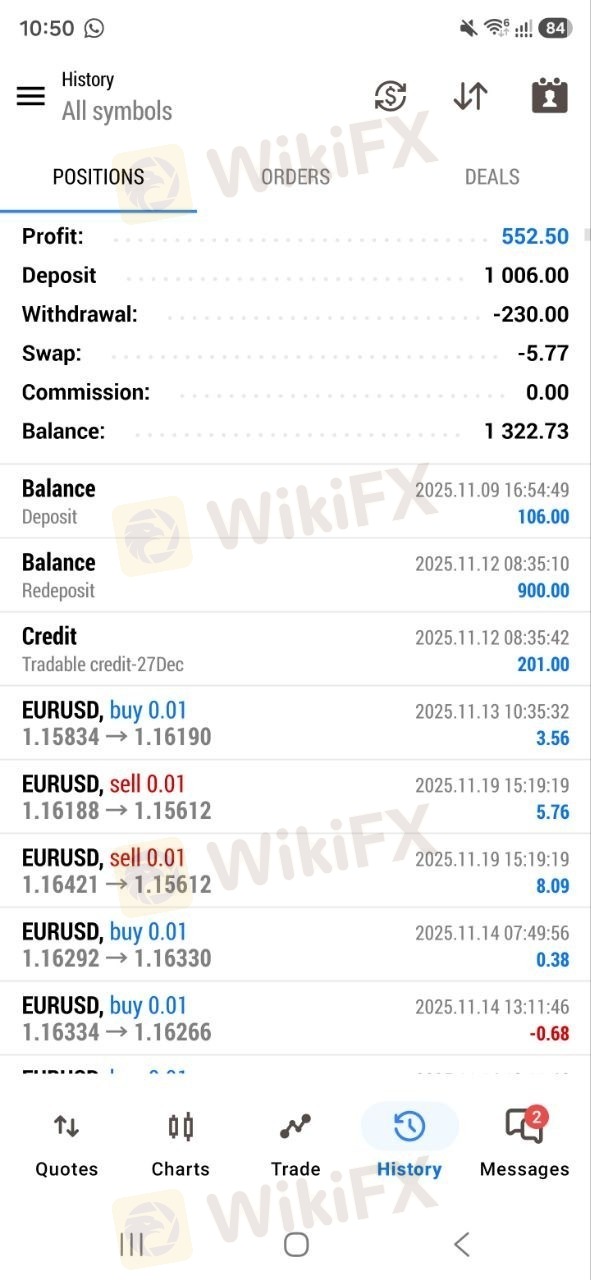
Task: Open Messages with 2 unread
Action: click(524, 1144)
